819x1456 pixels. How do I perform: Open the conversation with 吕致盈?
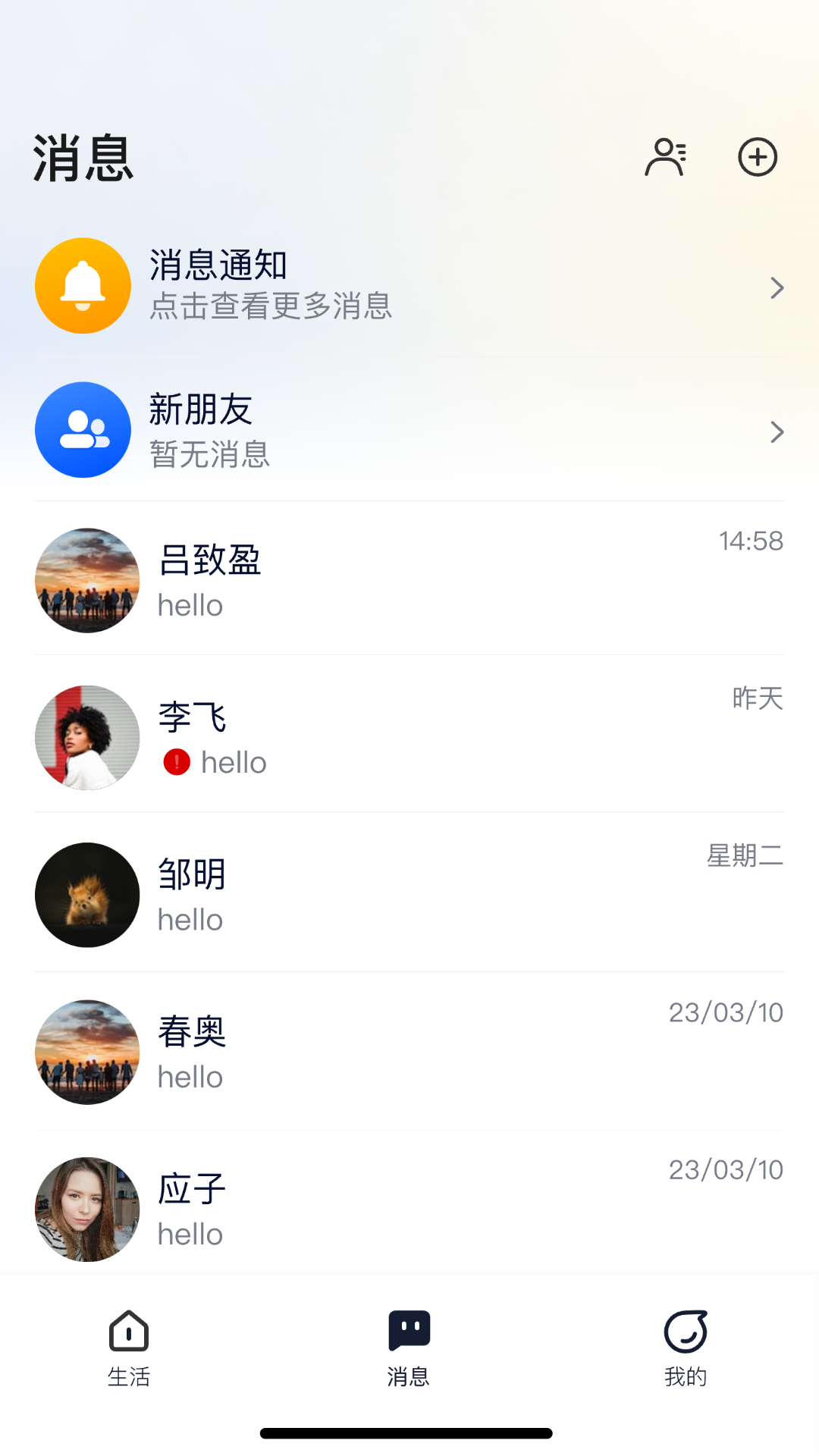409,580
